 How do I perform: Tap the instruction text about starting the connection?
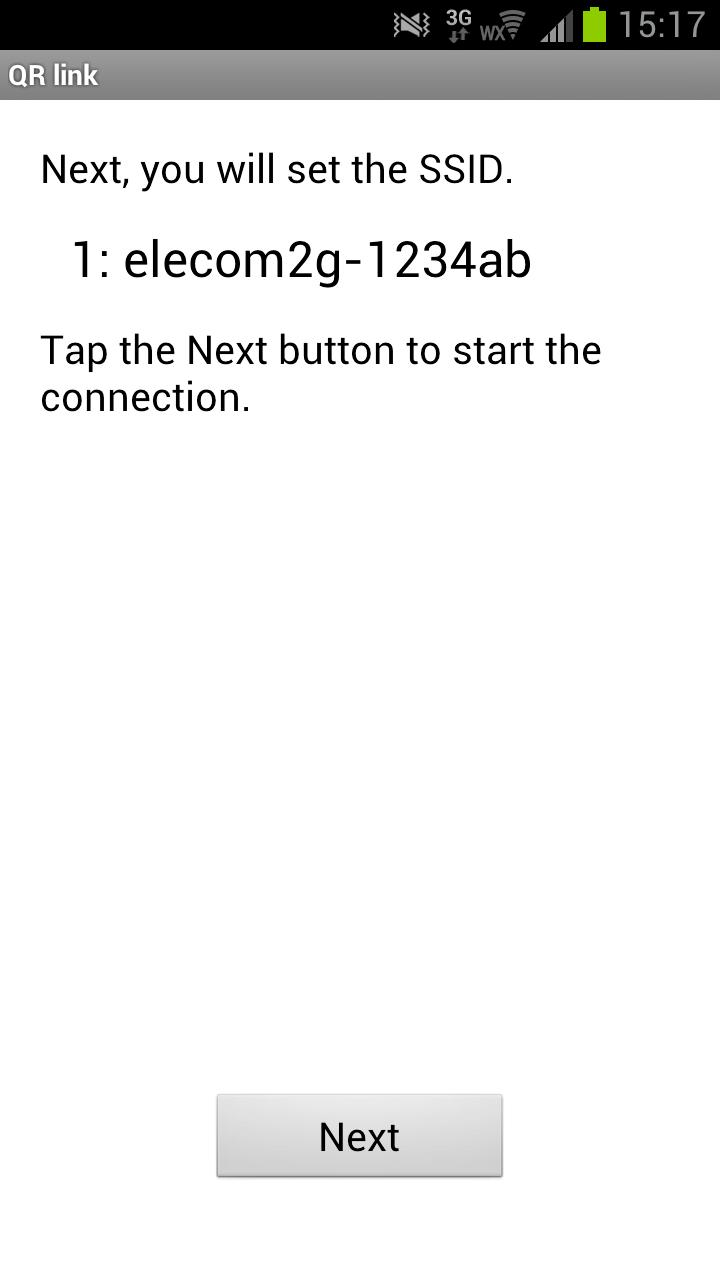tap(320, 372)
